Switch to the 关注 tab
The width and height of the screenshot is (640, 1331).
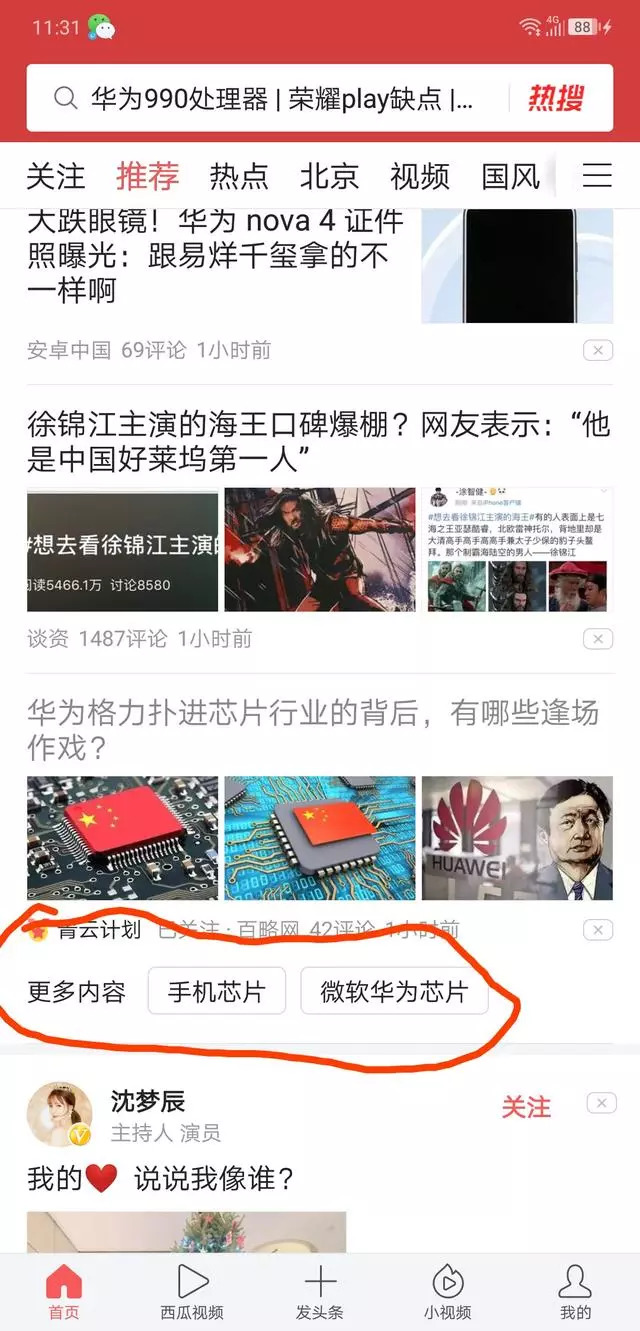pyautogui.click(x=55, y=177)
